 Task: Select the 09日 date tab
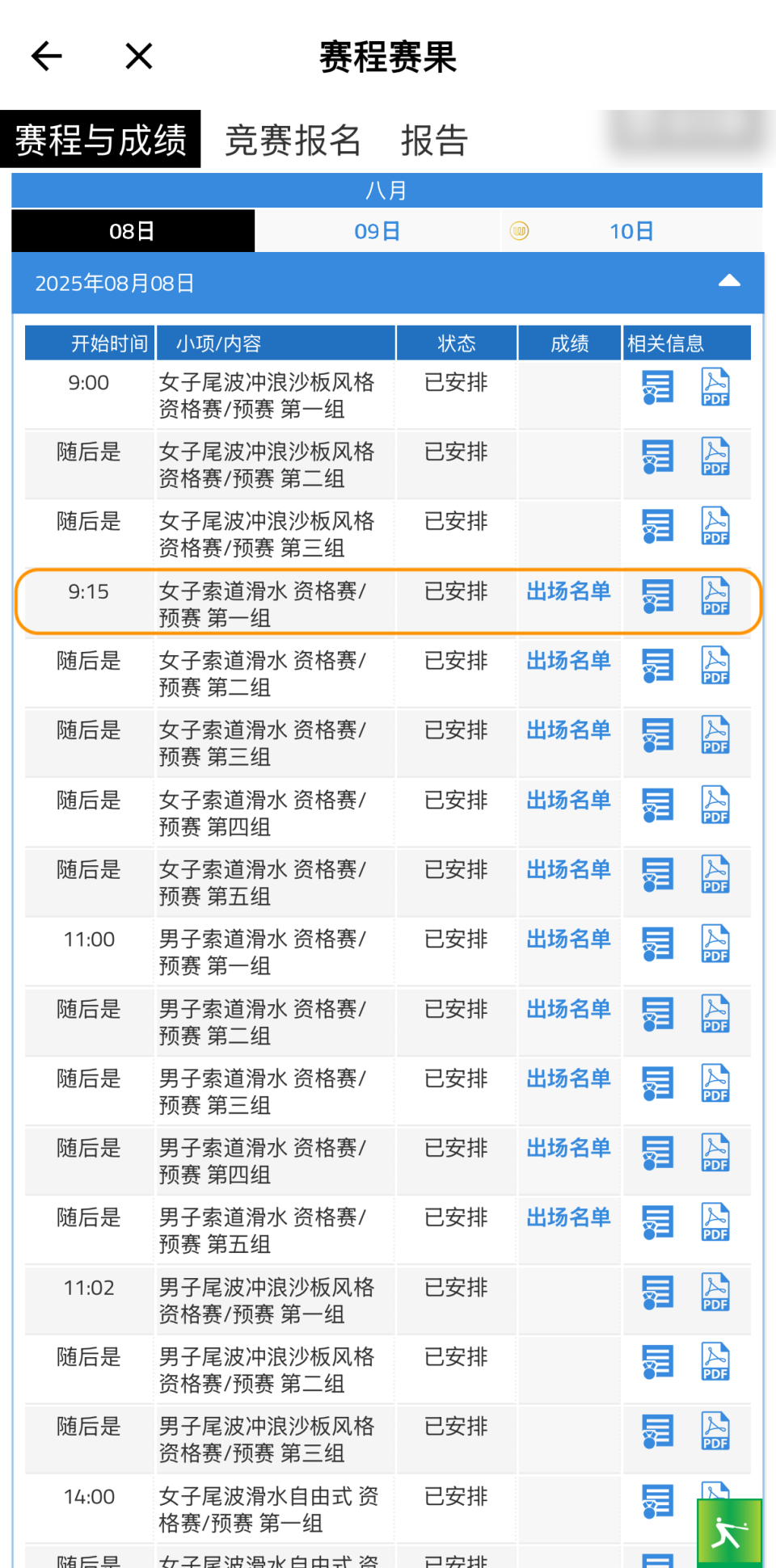point(377,232)
